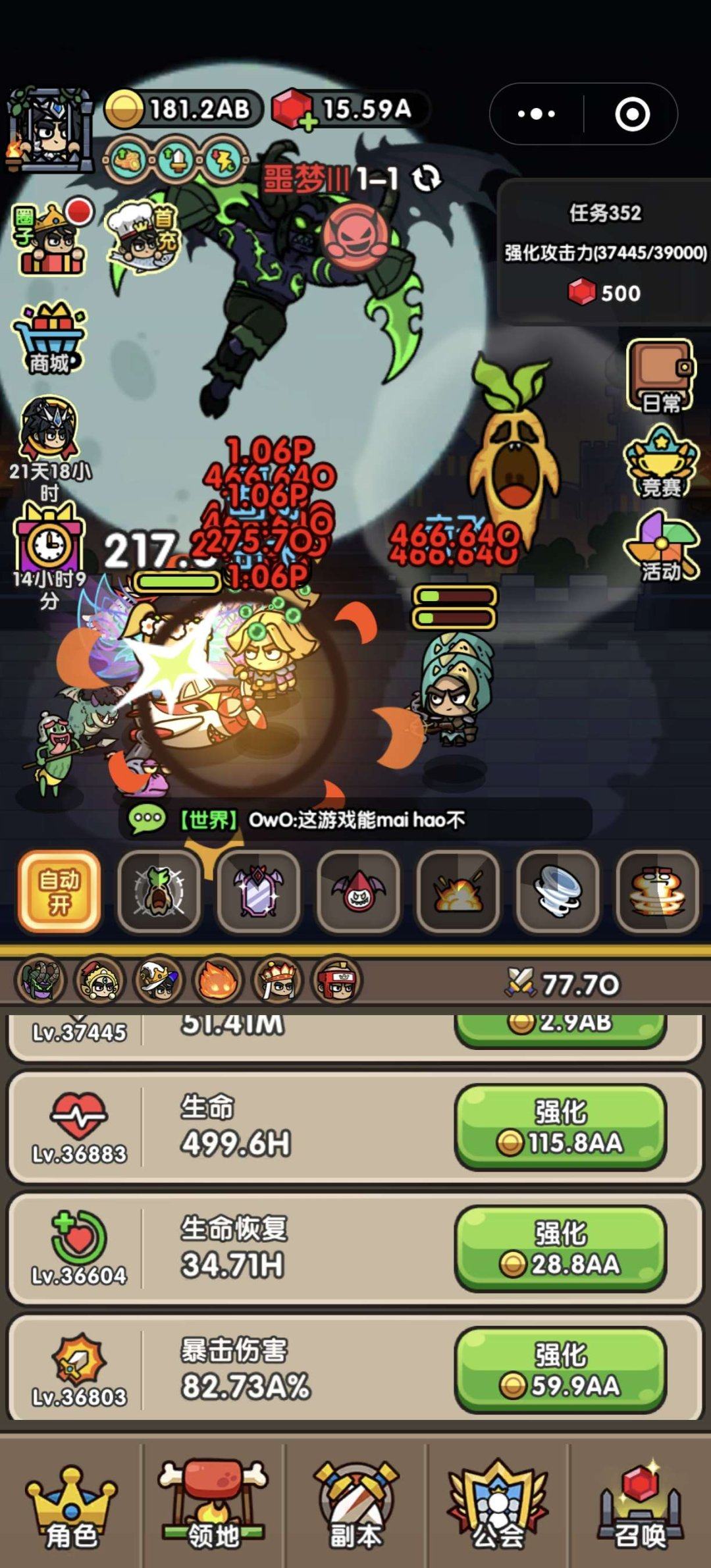Open the 世界 chat message bar
The height and width of the screenshot is (1568, 711).
coord(355,820)
